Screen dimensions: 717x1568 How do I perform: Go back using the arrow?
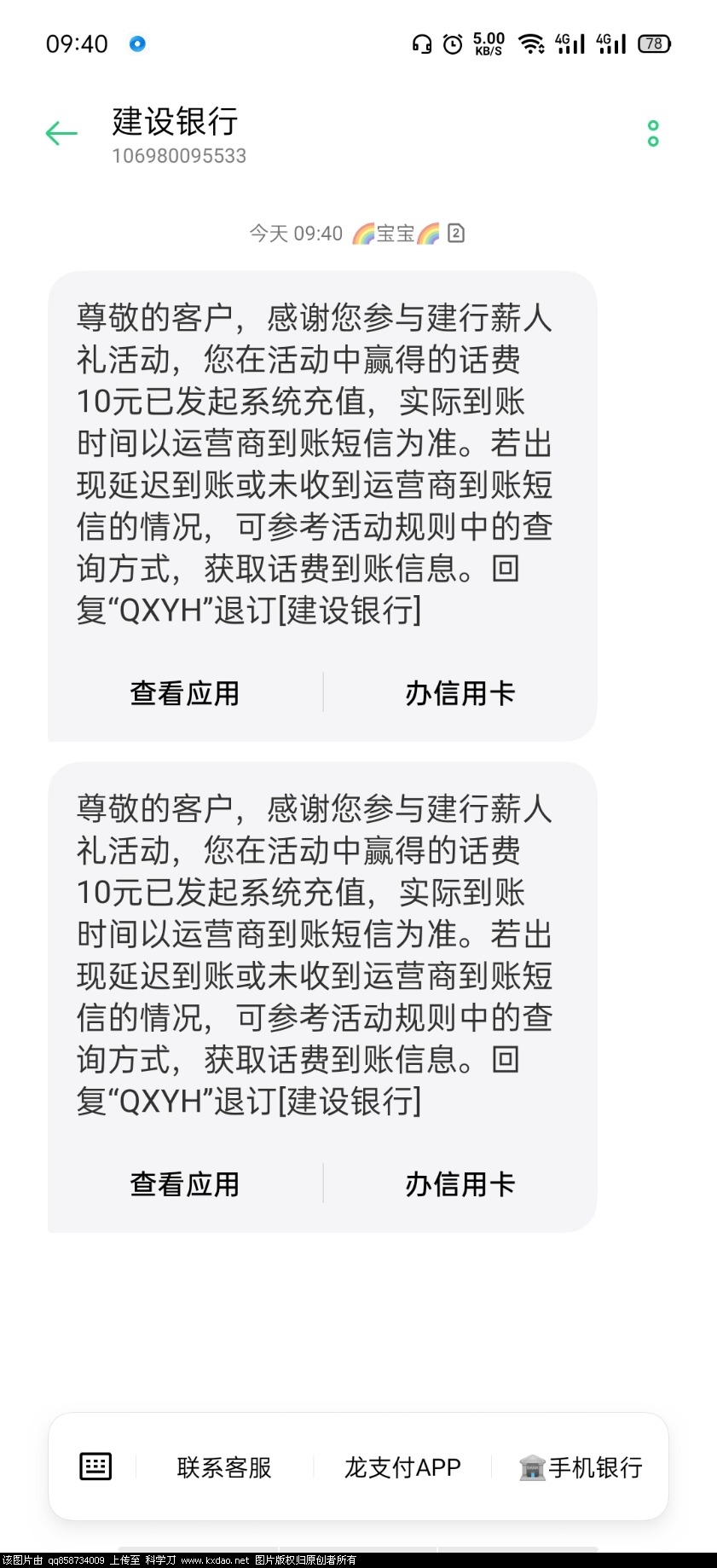click(61, 133)
